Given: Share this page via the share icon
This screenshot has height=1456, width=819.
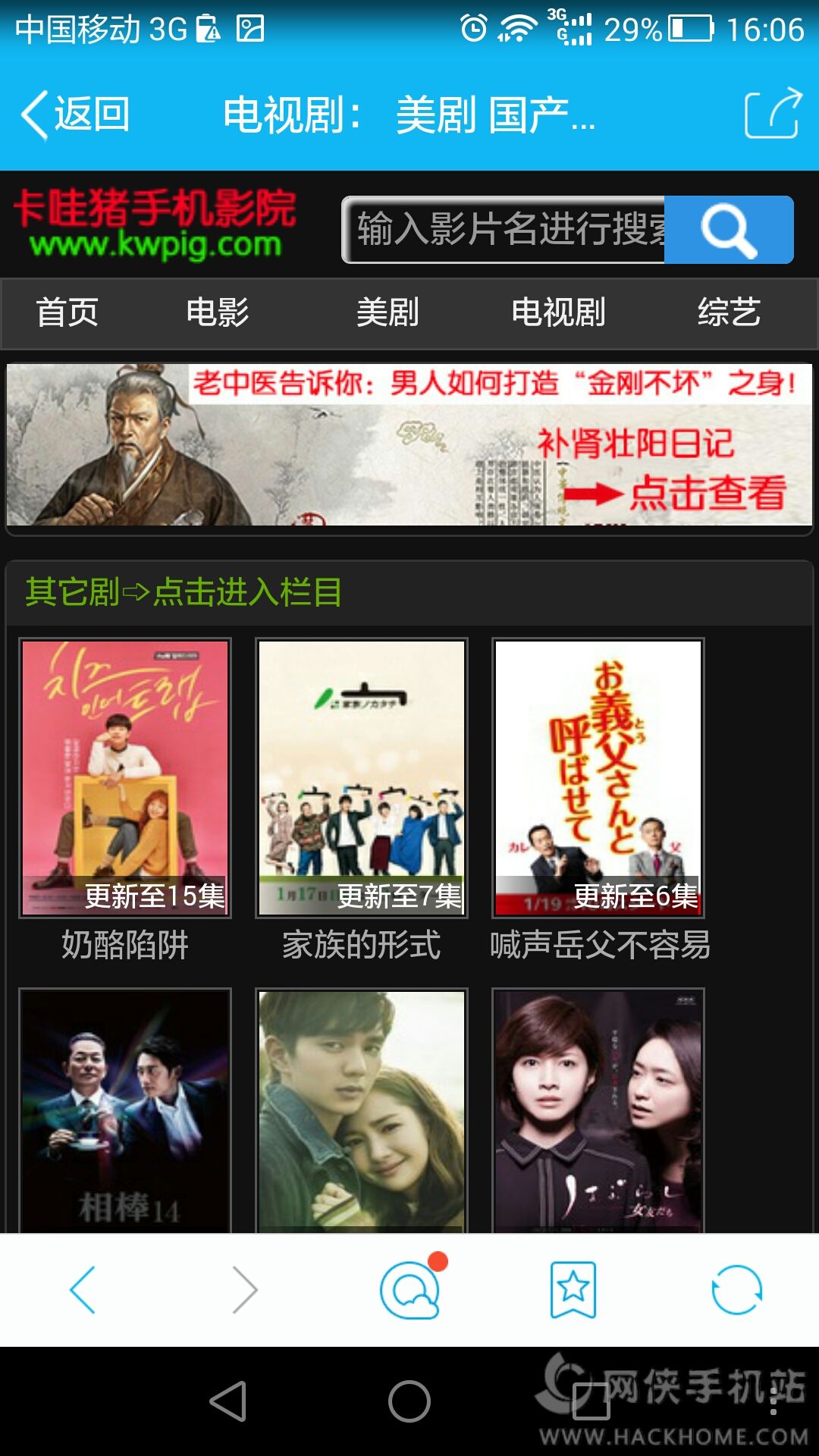Looking at the screenshot, I should pos(773,114).
